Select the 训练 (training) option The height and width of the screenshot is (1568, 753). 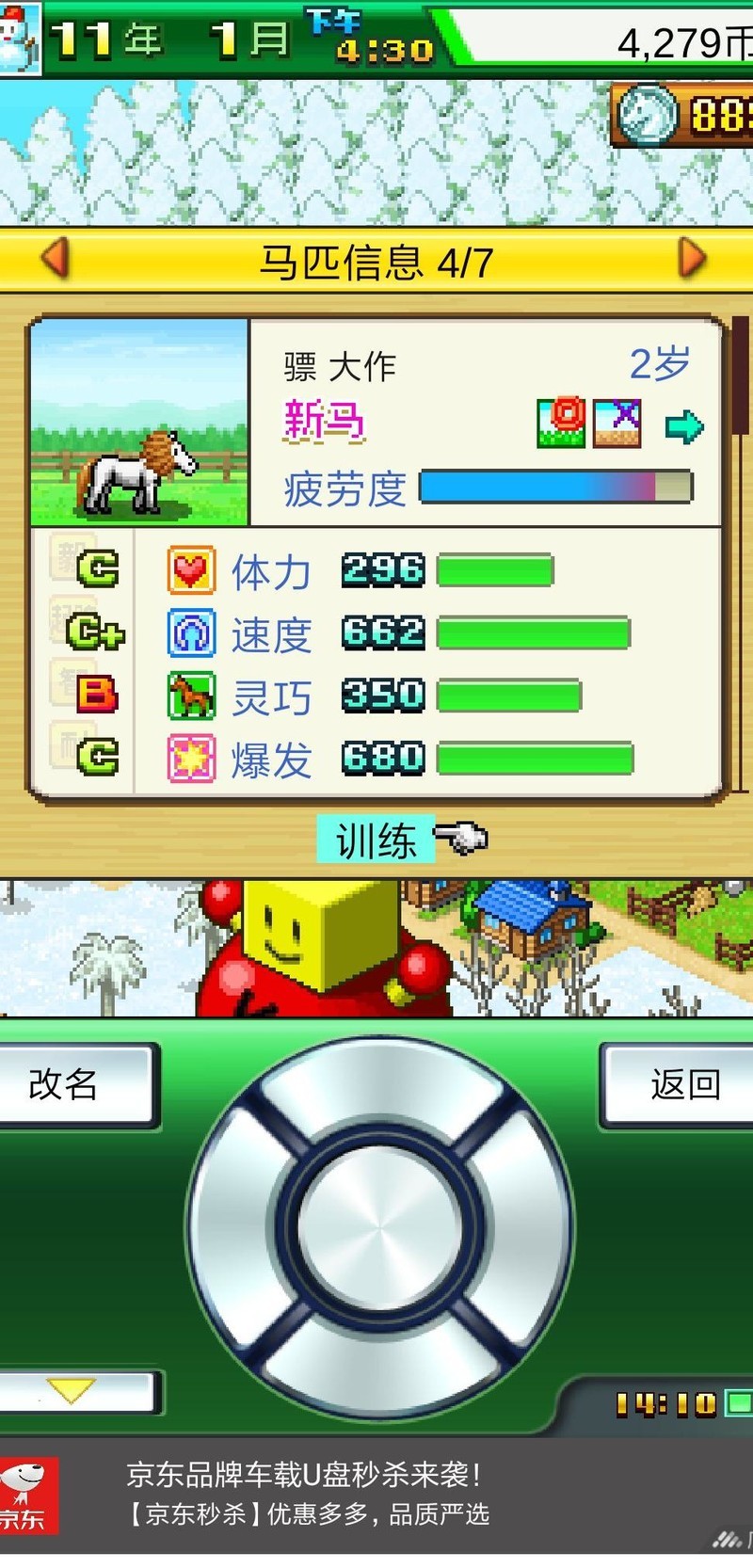(376, 840)
